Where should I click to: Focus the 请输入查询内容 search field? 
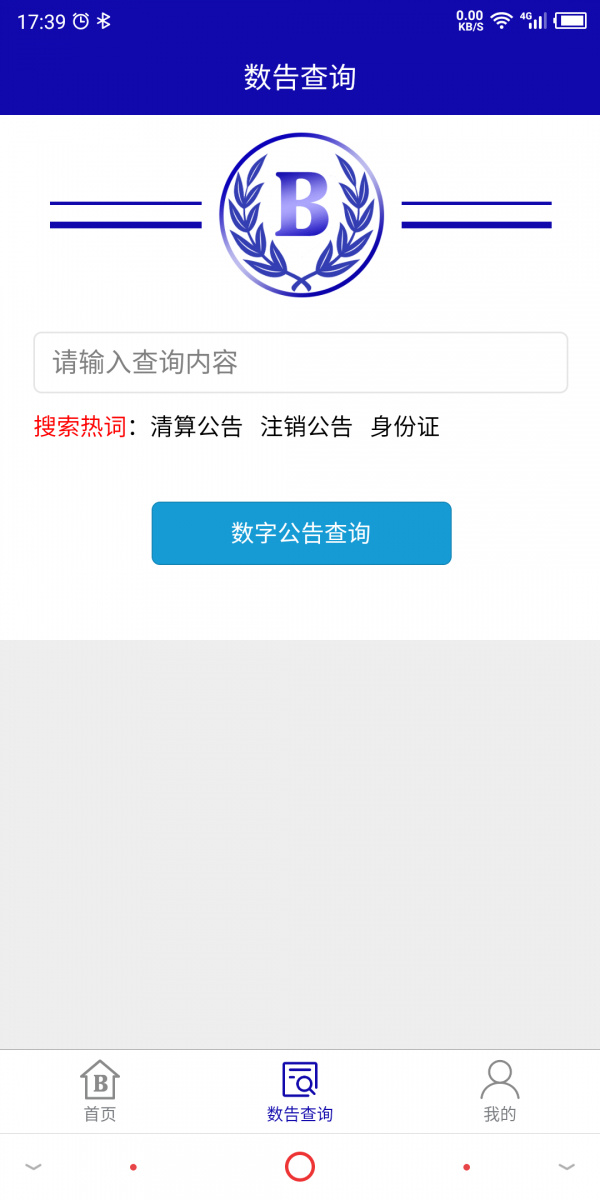pos(300,362)
